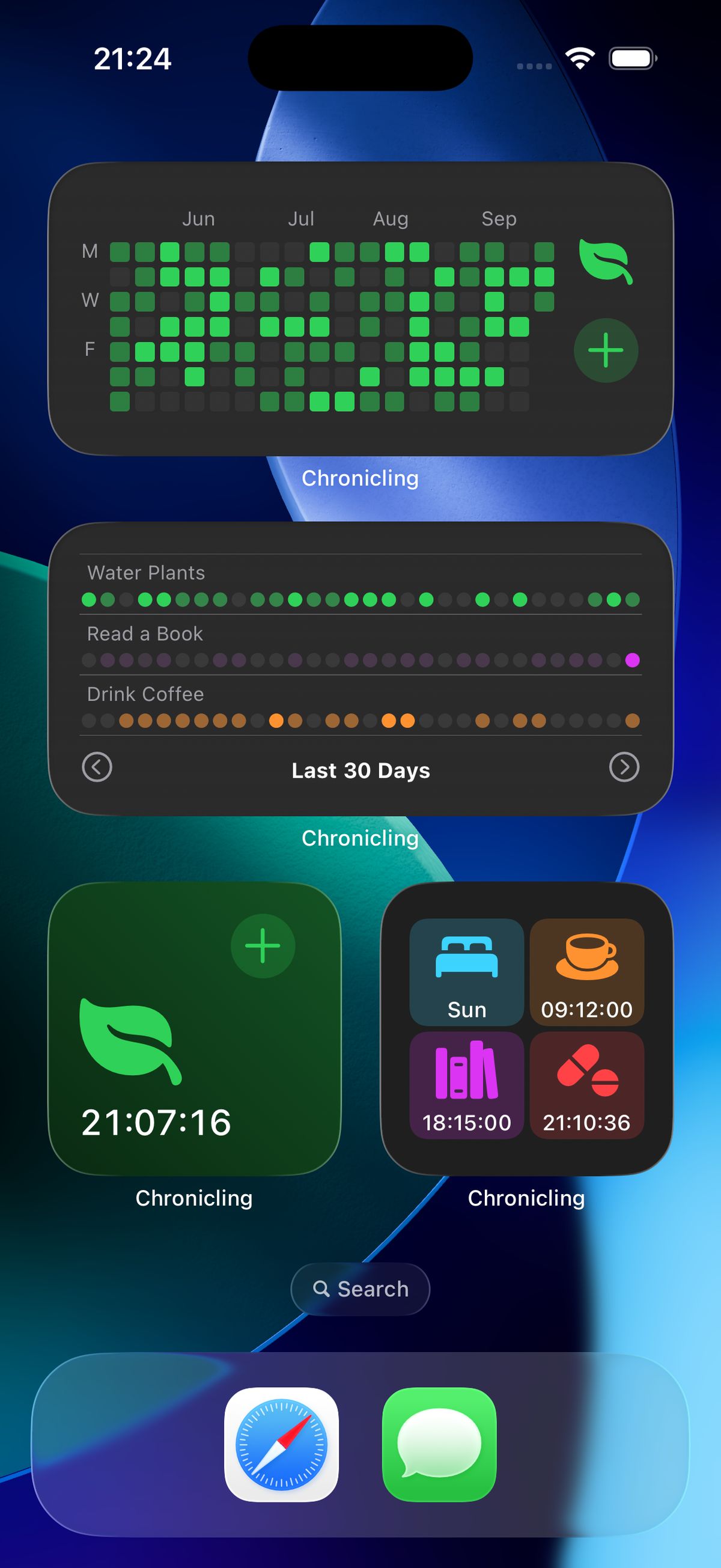Tap plus button in the heatmap widget

pyautogui.click(x=606, y=350)
